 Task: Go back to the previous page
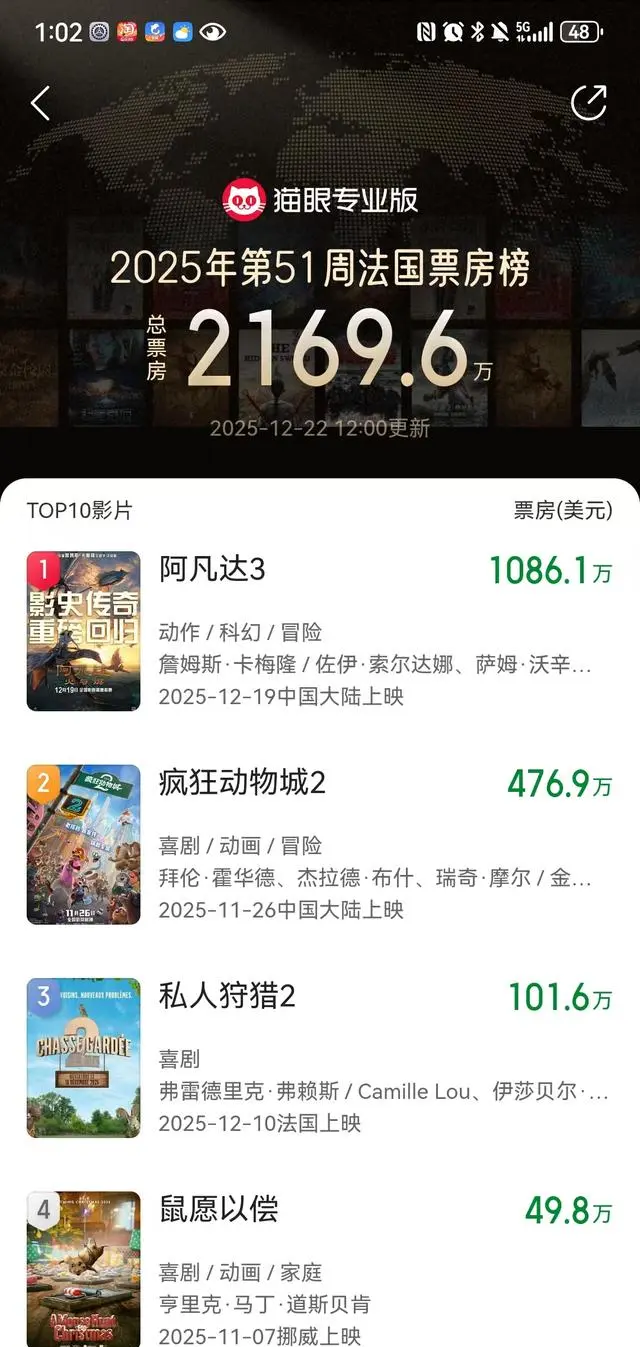40,103
